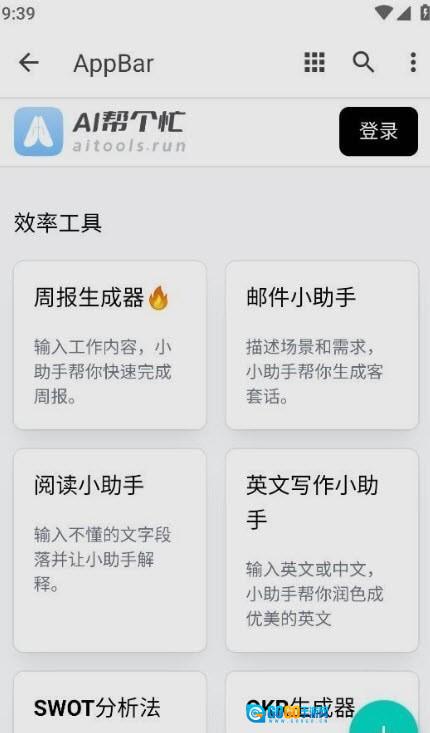Open the three-dot overflow menu
This screenshot has height=733, width=430.
(x=413, y=62)
